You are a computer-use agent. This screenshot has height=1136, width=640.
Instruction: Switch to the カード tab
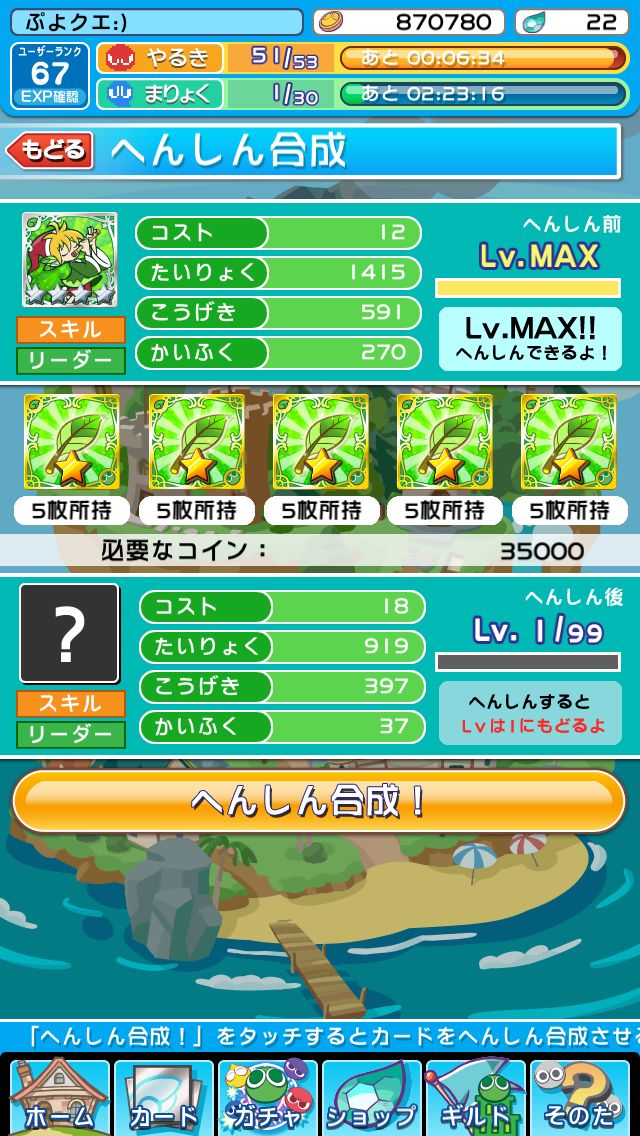pyautogui.click(x=163, y=1098)
